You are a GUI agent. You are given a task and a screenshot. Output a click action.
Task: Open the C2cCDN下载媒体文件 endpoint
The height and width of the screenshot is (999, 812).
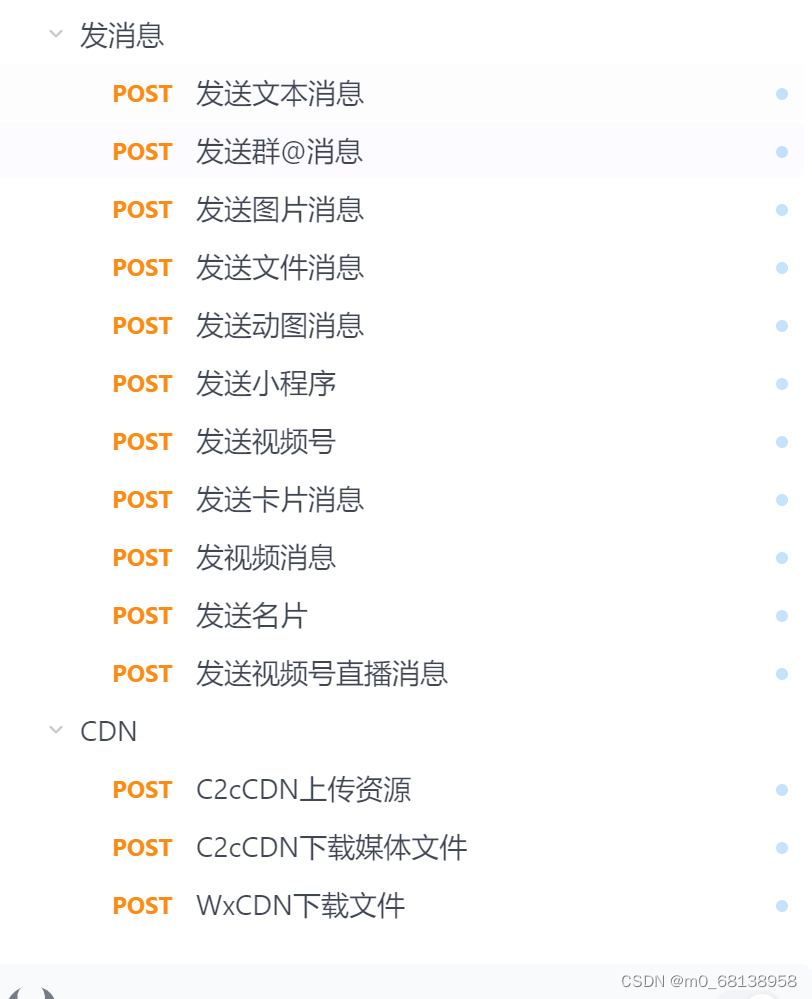click(332, 848)
